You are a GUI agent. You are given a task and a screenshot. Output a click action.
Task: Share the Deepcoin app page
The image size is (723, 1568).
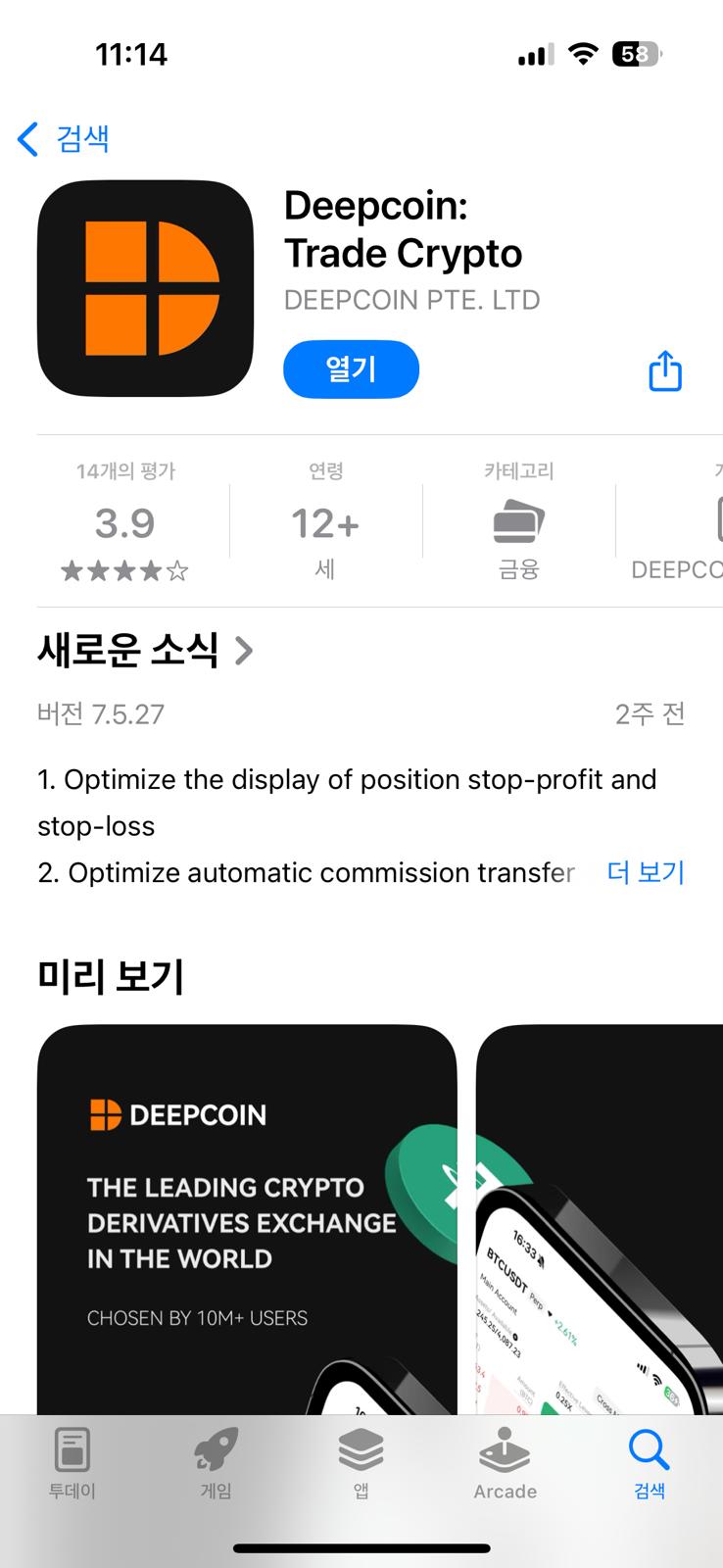pos(665,370)
